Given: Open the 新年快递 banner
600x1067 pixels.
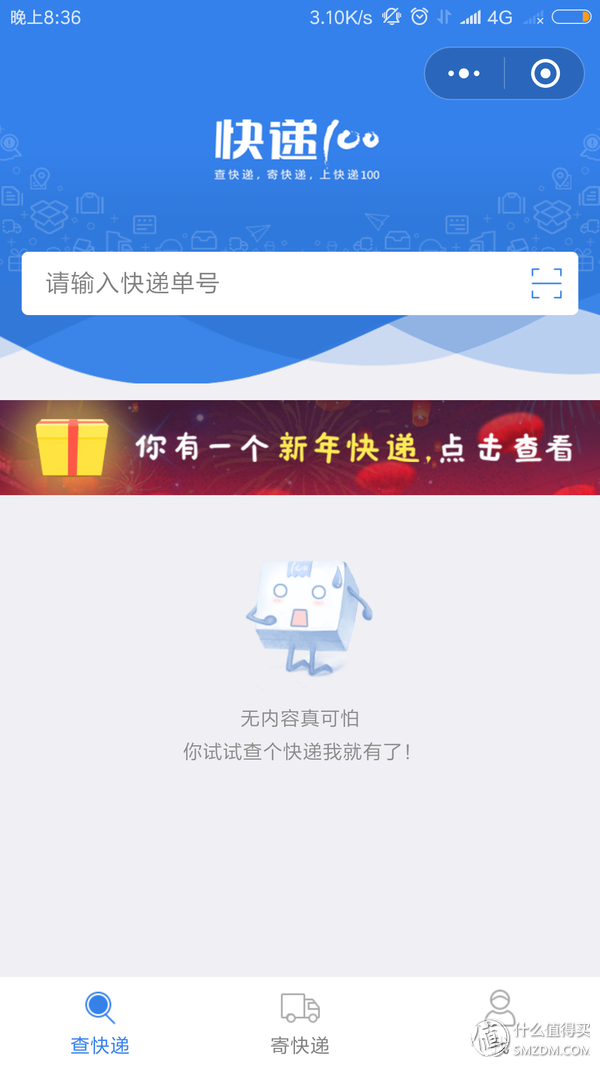Looking at the screenshot, I should tap(300, 448).
